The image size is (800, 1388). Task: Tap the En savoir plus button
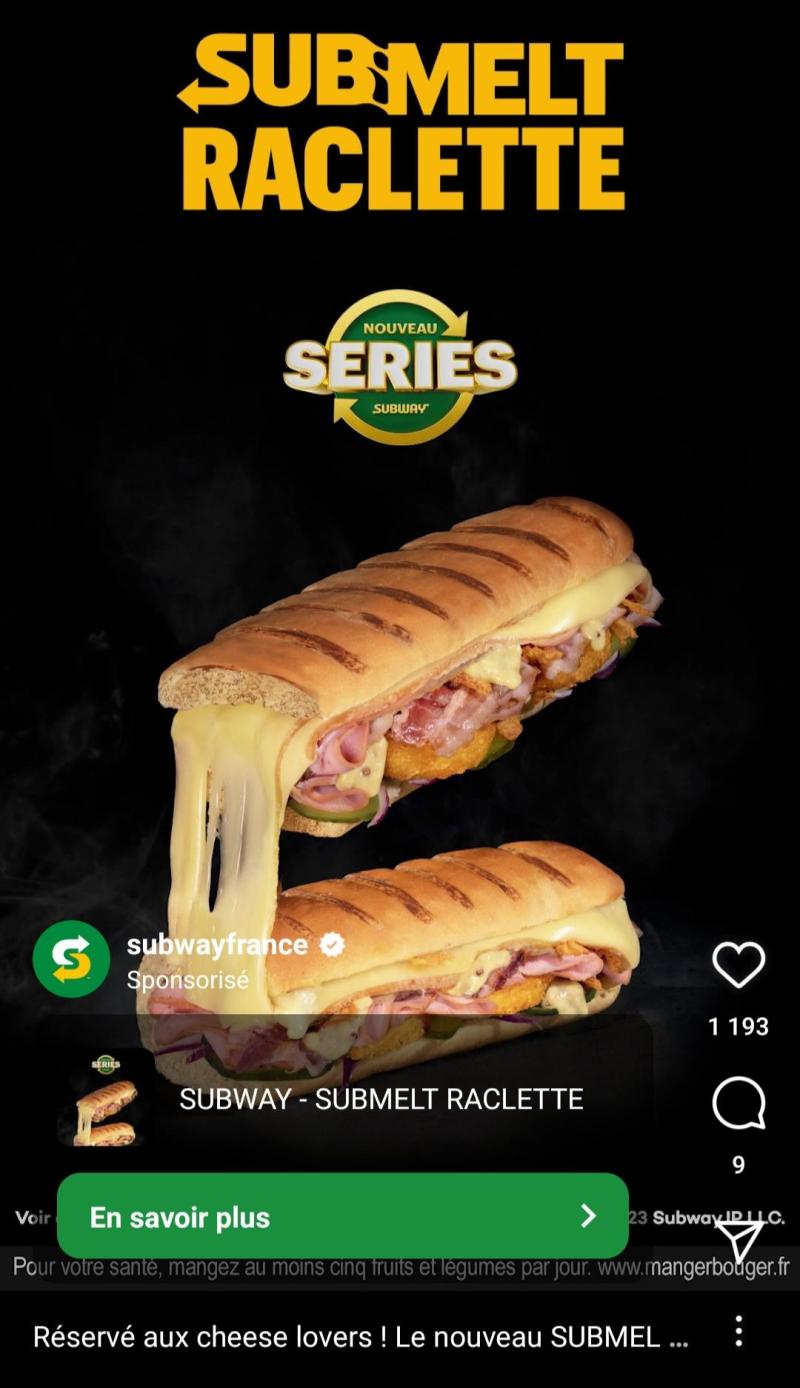pos(342,1216)
